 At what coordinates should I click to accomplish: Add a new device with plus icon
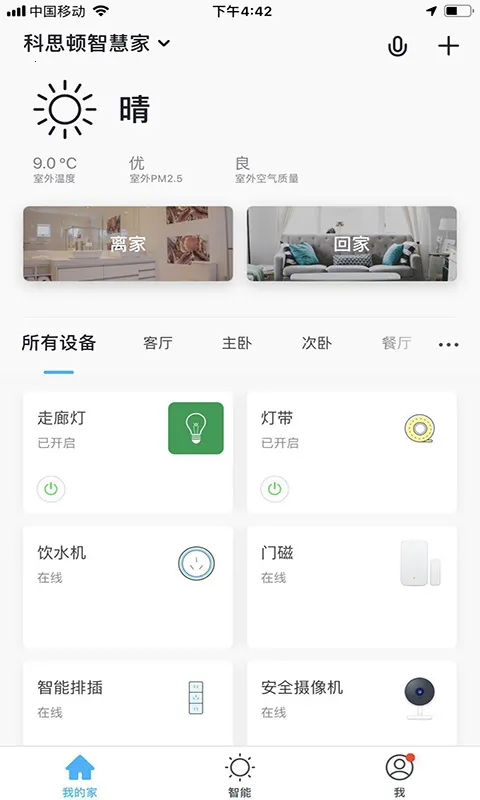point(448,46)
